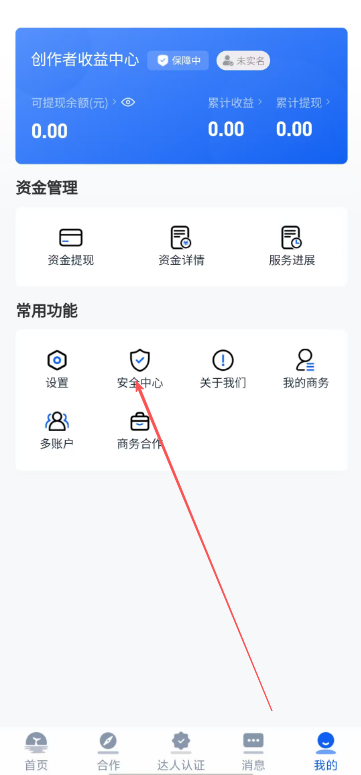Viewport: 361px width, 775px height.
Task: Open 我的商务
Action: coord(306,369)
